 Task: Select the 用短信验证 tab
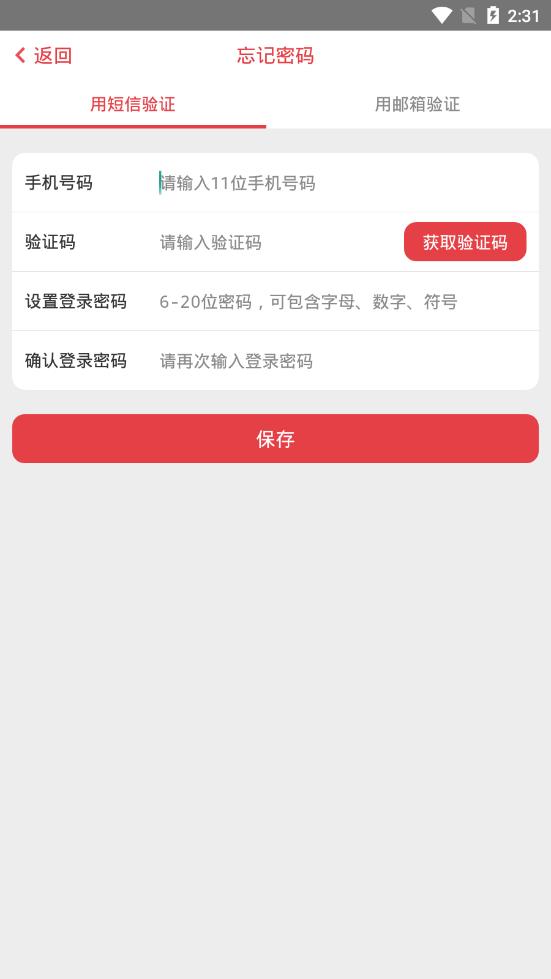[133, 104]
